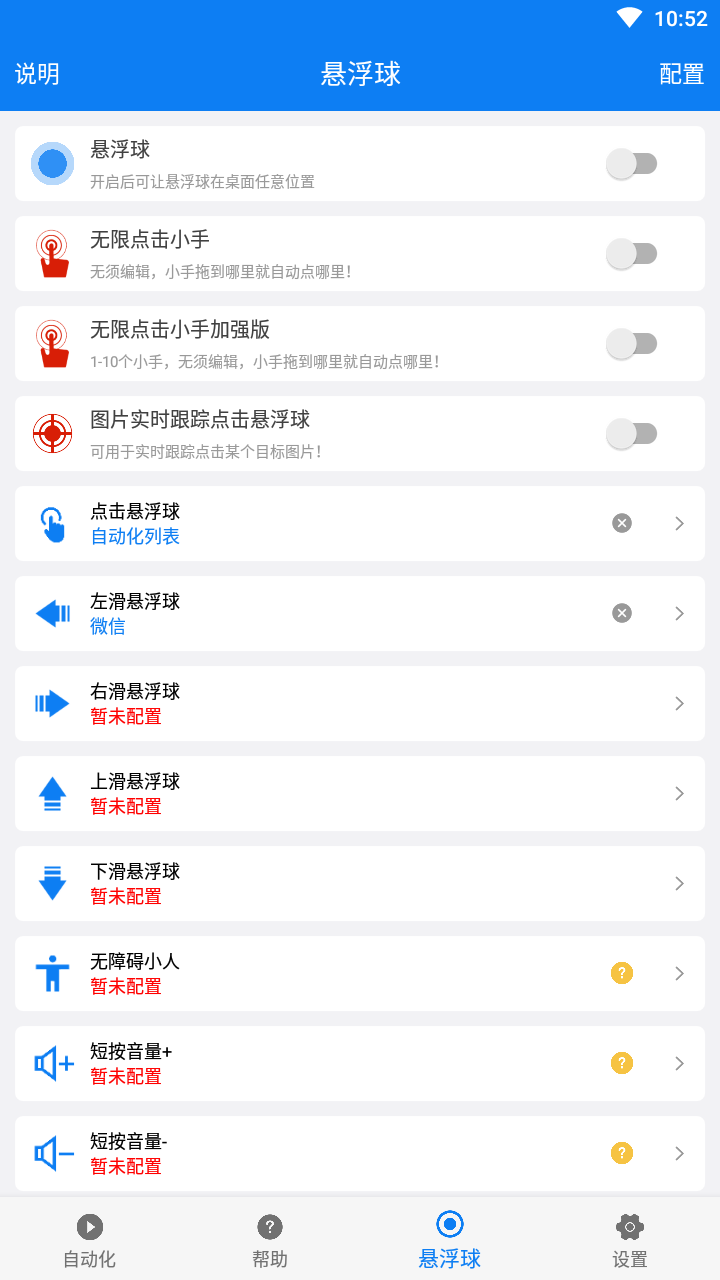Switch to the 帮助 tab
Image resolution: width=720 pixels, height=1280 pixels.
click(270, 1240)
